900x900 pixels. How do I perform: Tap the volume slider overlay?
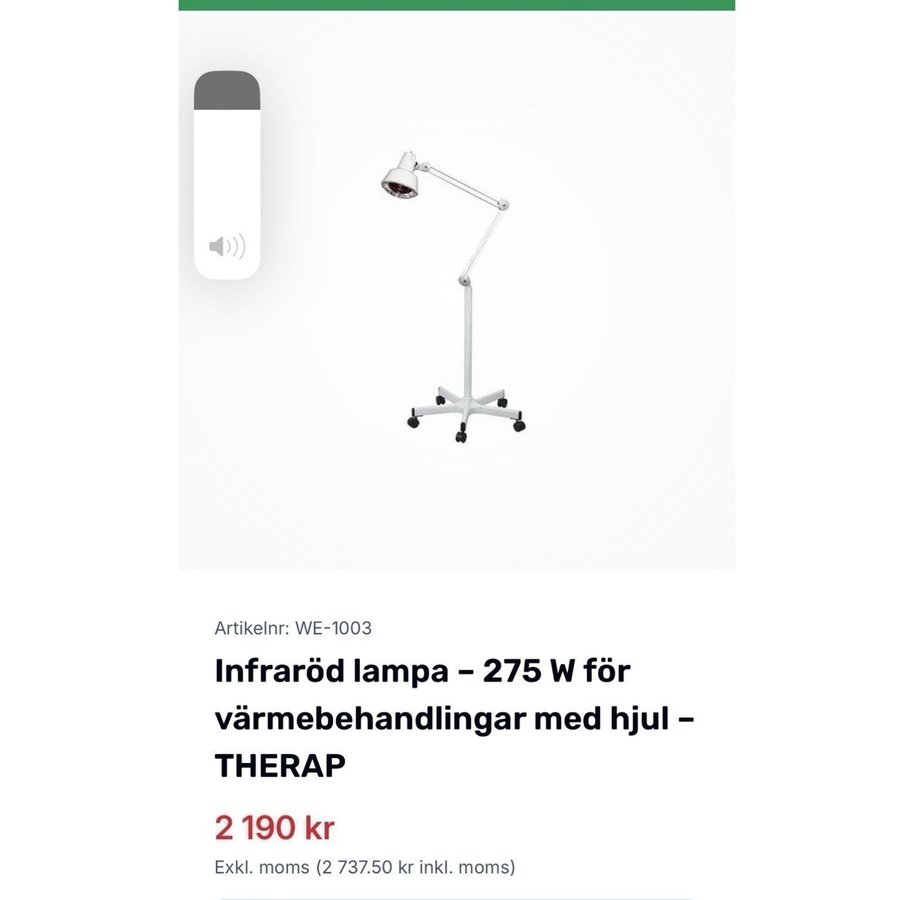227,175
